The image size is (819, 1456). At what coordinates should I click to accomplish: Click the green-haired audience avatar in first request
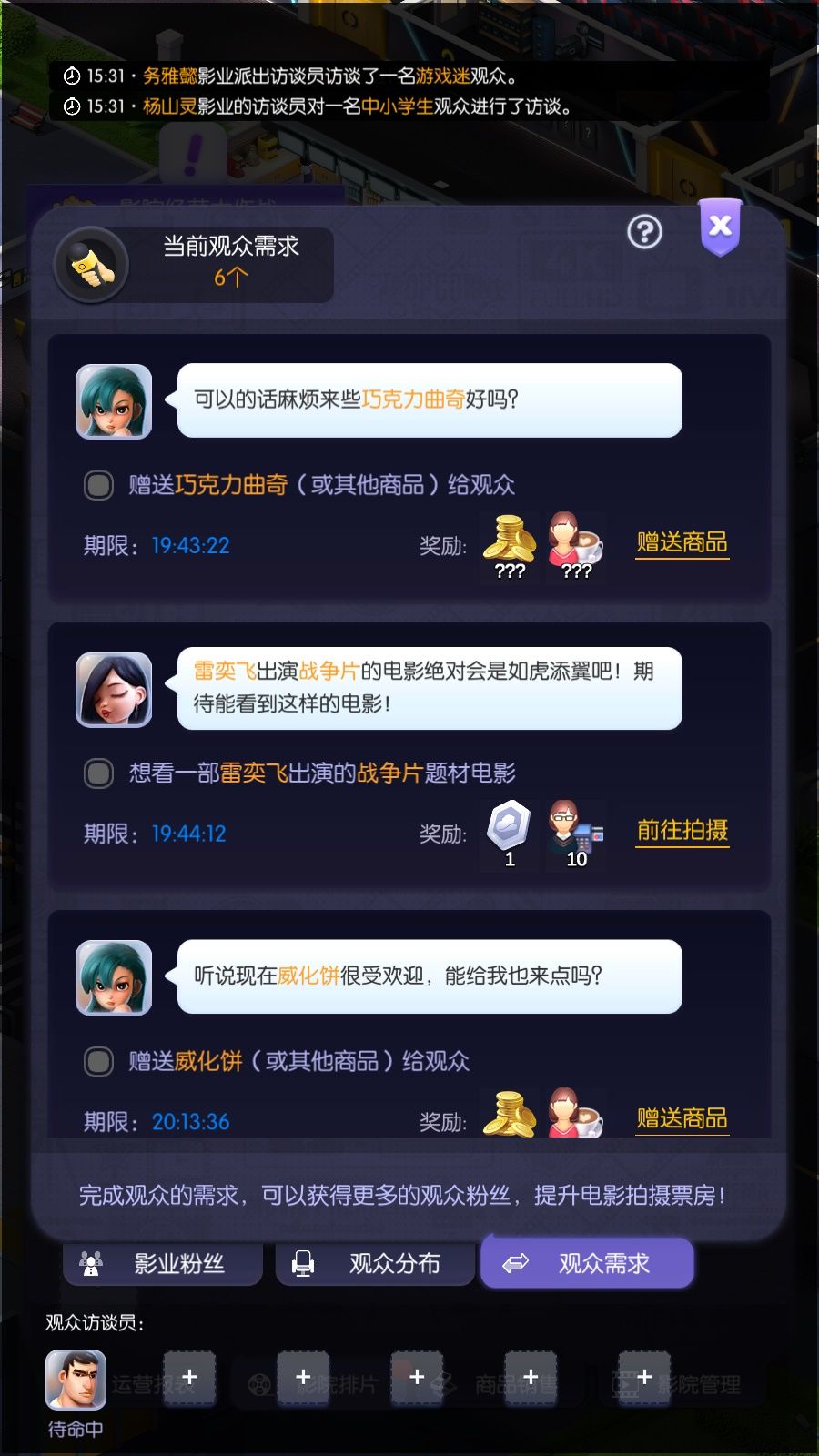tap(114, 401)
